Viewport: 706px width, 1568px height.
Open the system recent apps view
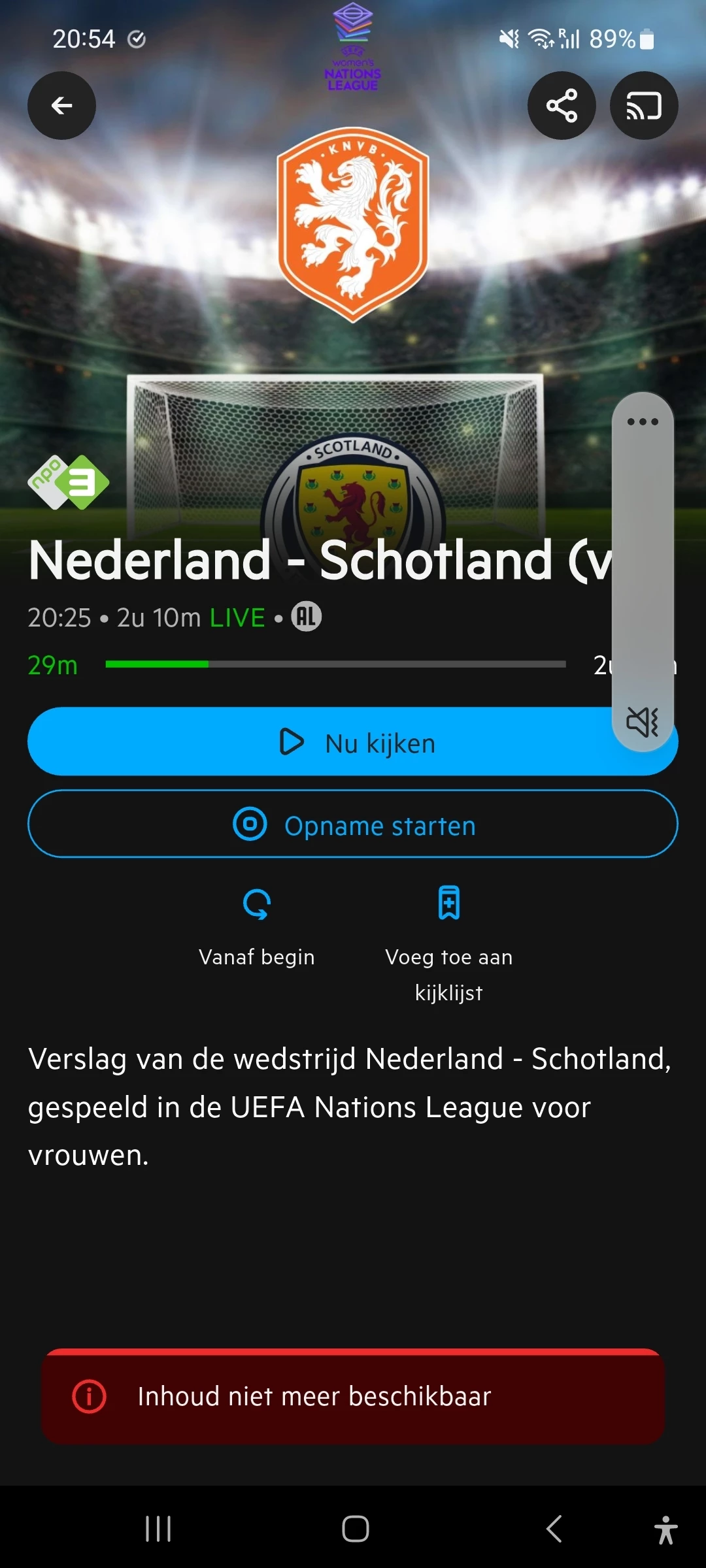pos(158,1529)
